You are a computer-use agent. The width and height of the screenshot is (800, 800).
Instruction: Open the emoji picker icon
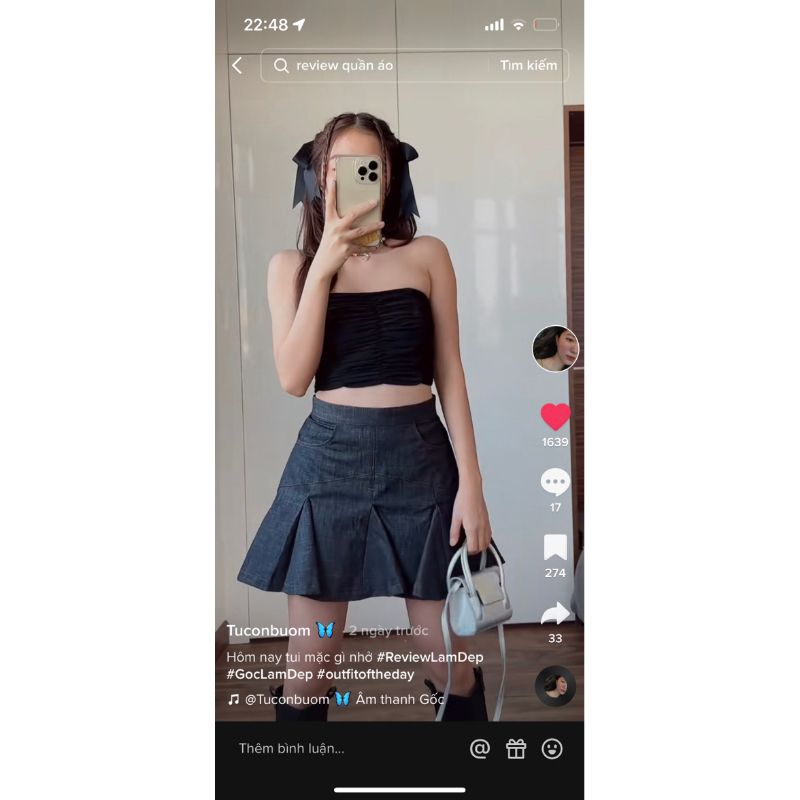(x=552, y=748)
